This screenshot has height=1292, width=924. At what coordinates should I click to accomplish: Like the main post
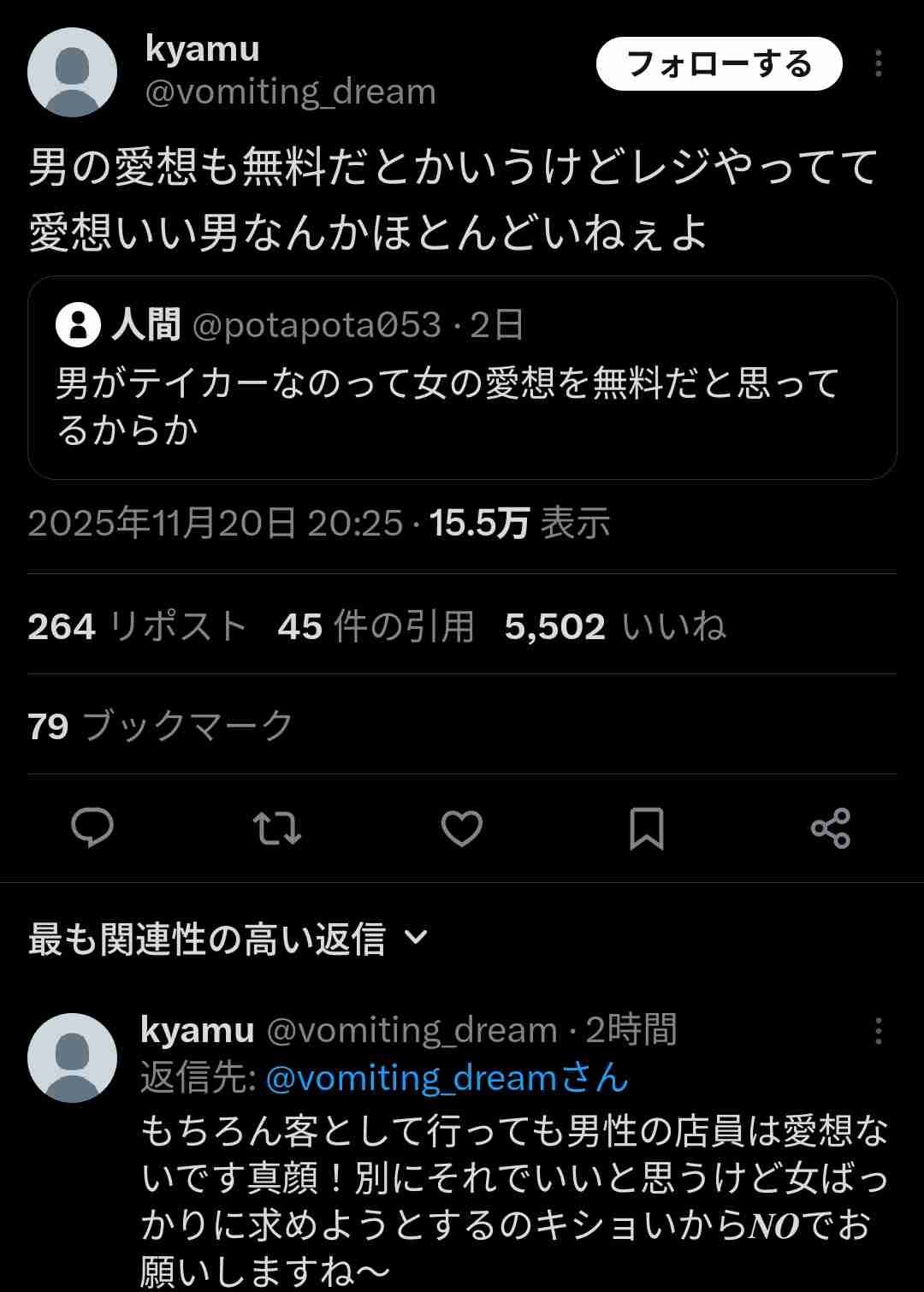coord(462,827)
